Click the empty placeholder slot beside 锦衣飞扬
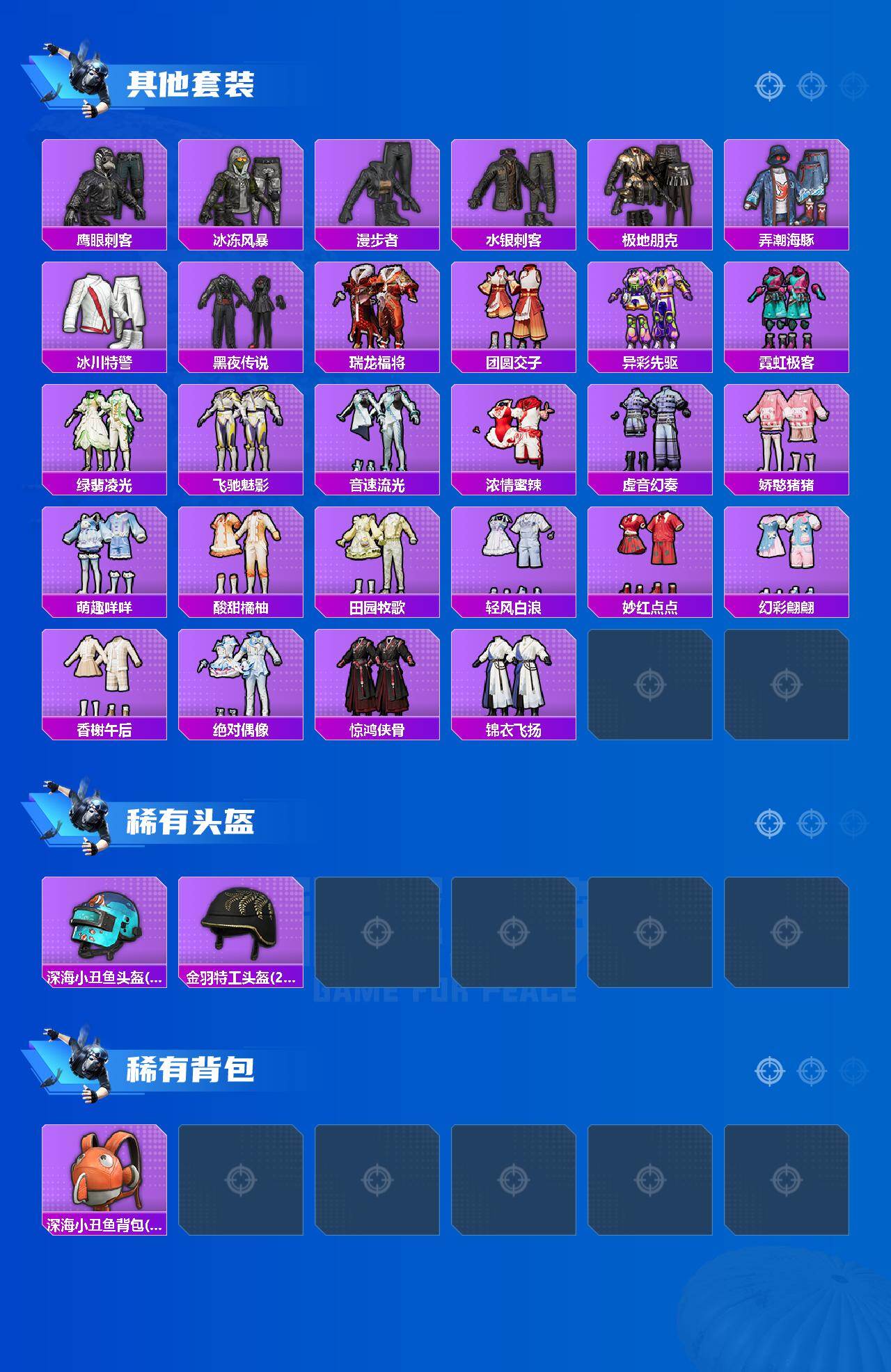 click(652, 685)
